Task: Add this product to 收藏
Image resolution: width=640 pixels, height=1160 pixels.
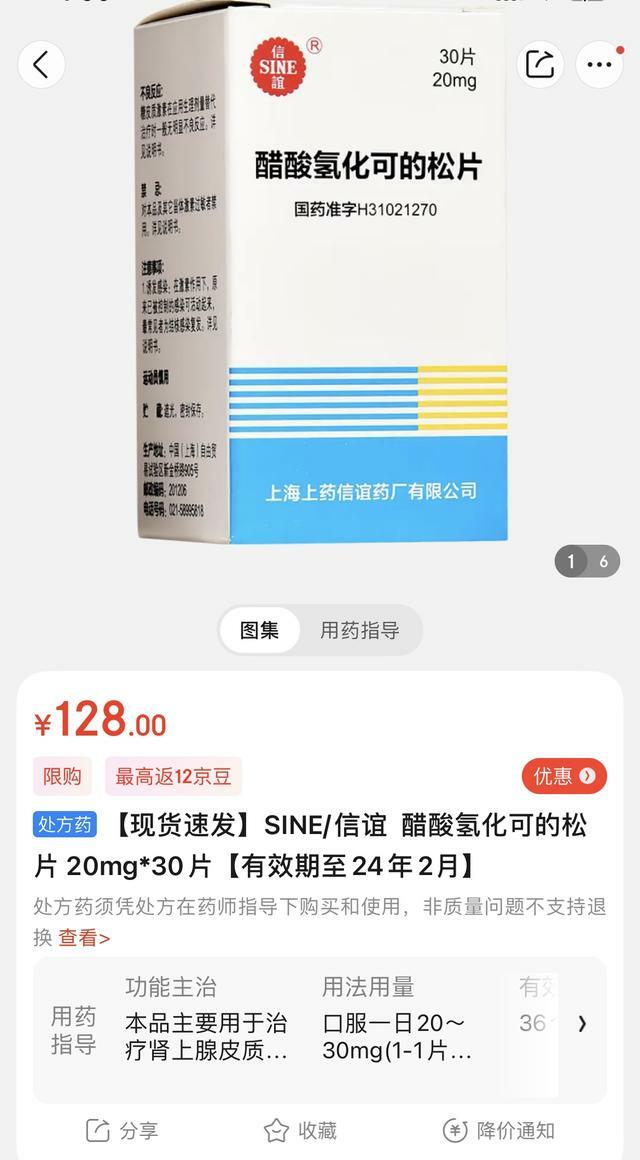Action: pos(300,1131)
